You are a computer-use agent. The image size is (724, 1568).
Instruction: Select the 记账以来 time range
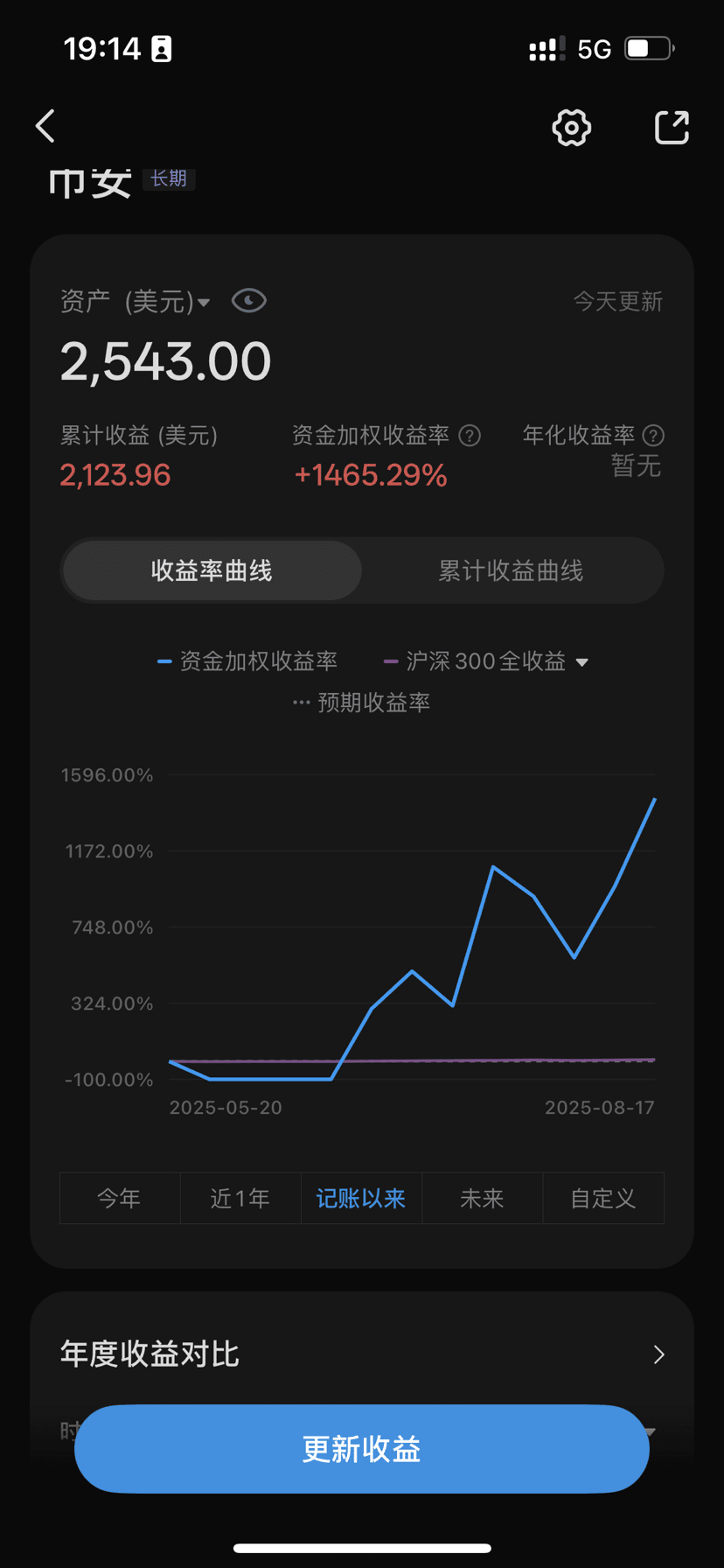coord(361,1198)
